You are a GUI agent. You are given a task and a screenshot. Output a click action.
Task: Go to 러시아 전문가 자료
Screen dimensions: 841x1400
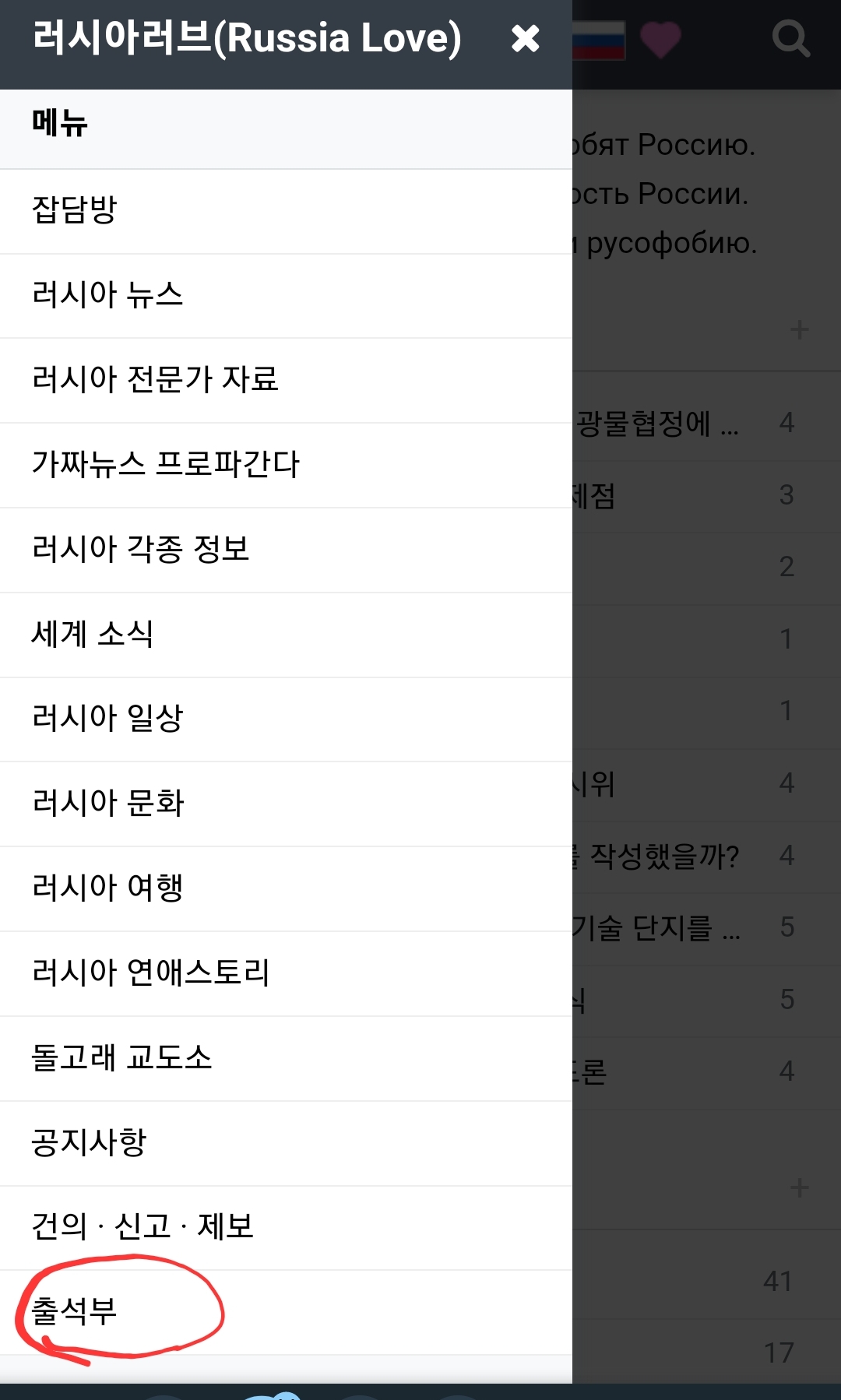coord(286,381)
